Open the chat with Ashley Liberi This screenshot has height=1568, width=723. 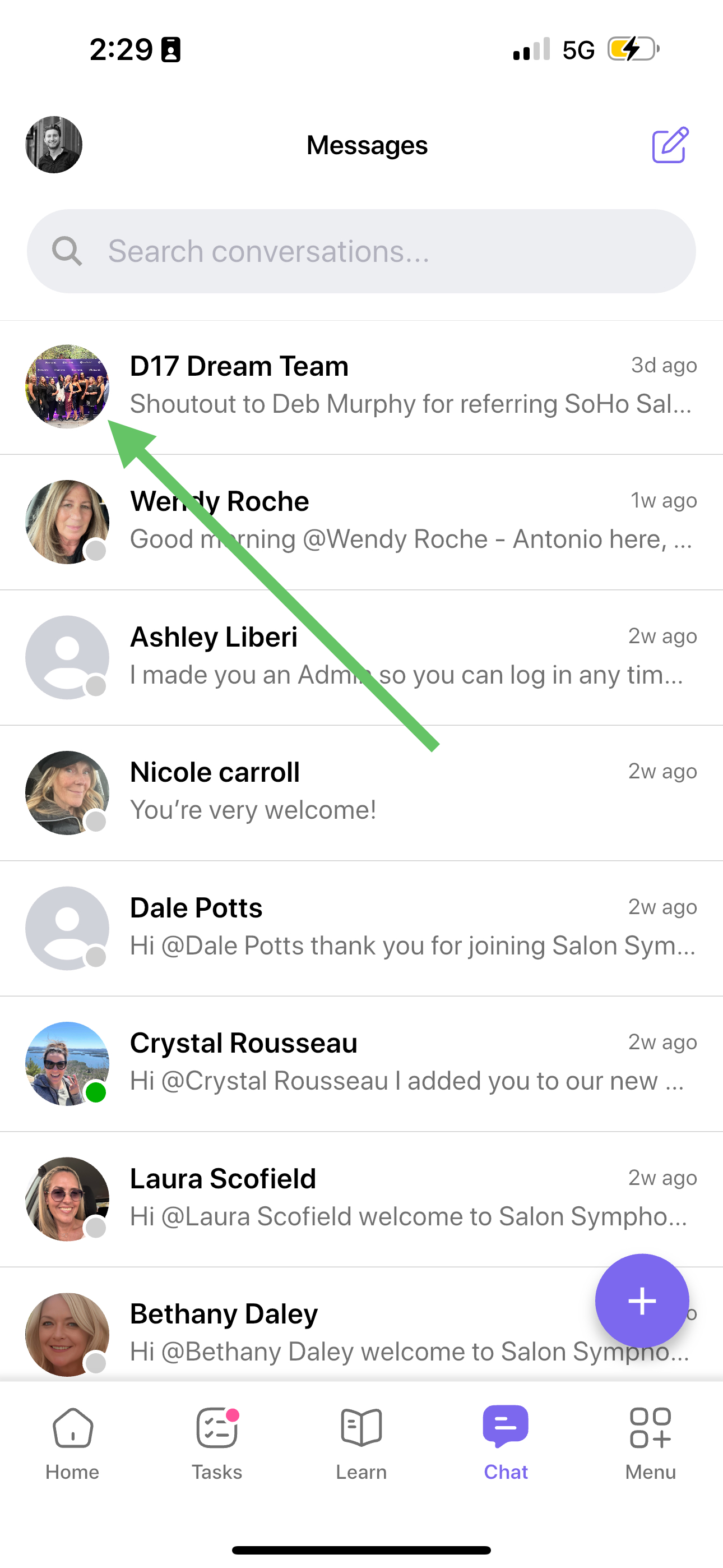361,657
